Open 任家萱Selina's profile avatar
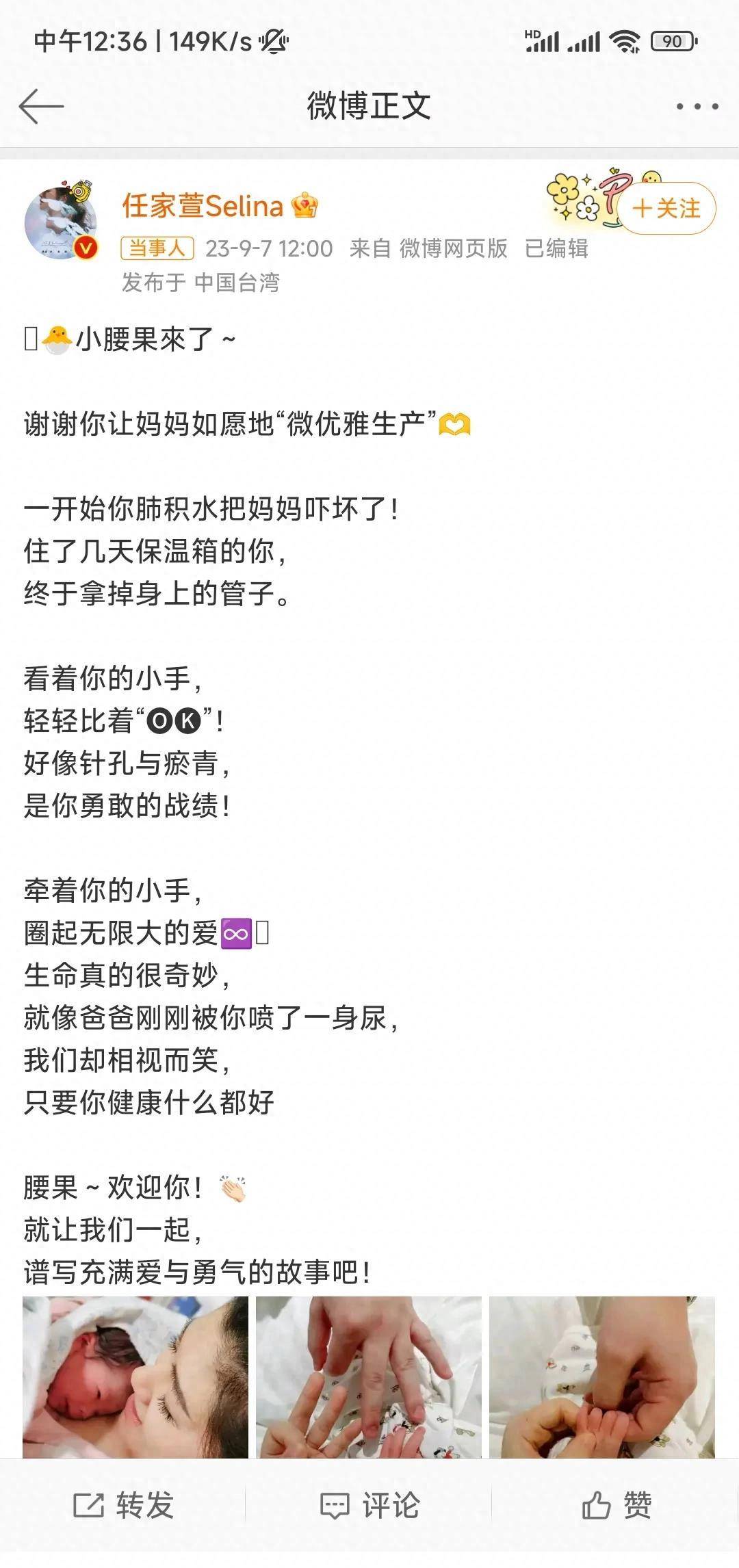This screenshot has height=1568, width=739. click(x=62, y=222)
